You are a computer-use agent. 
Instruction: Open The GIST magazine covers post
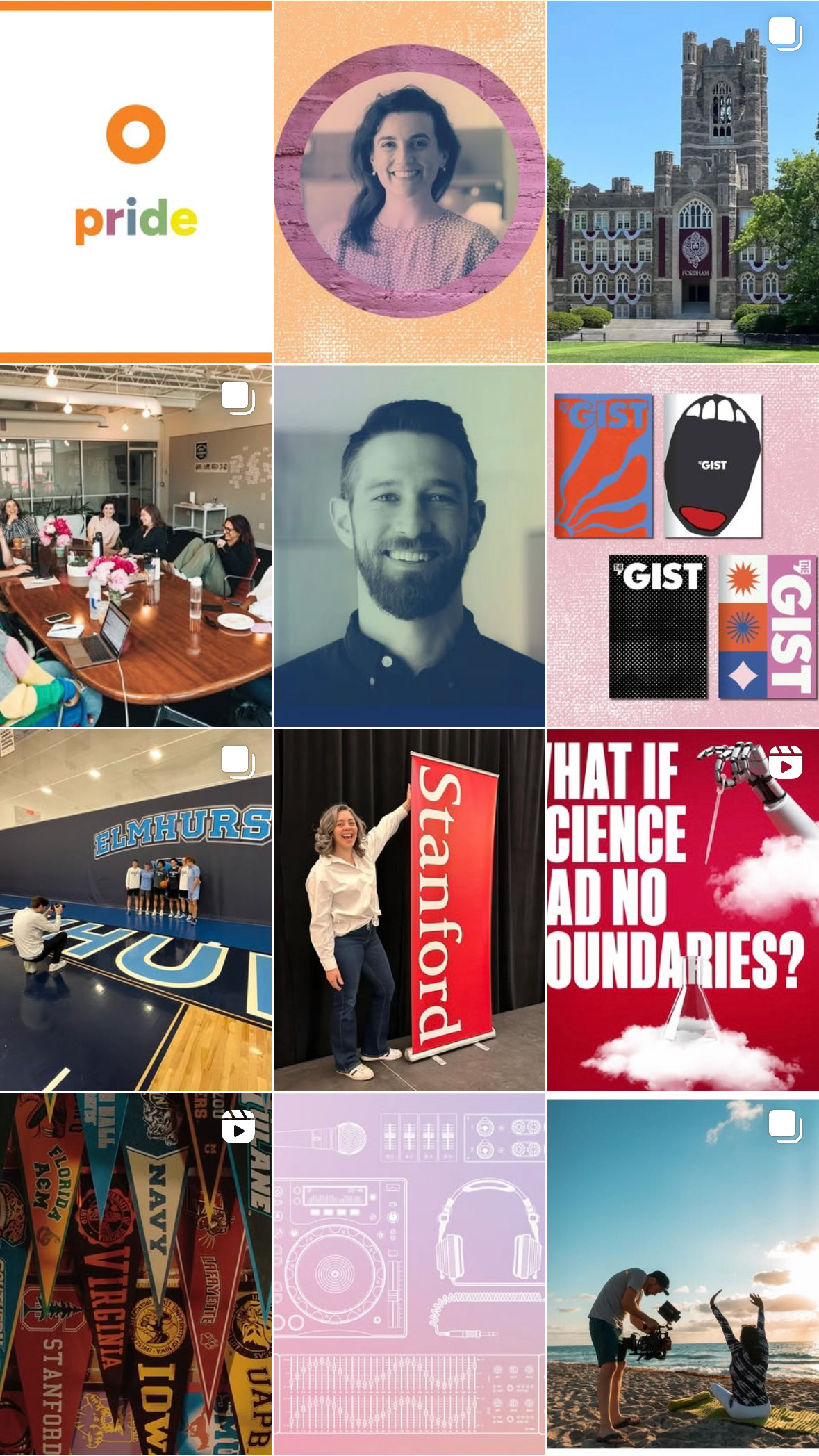(x=683, y=546)
